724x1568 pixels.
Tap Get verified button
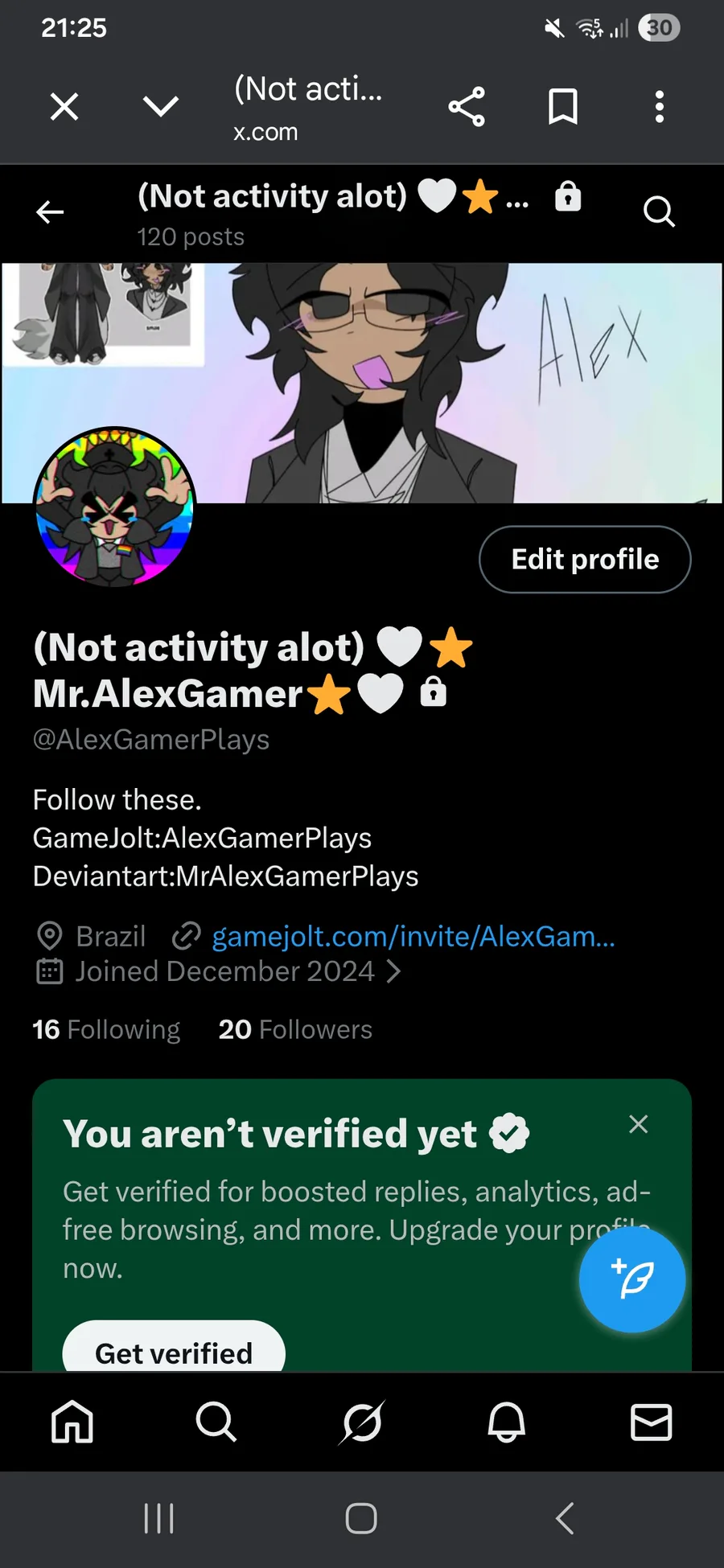click(174, 1351)
